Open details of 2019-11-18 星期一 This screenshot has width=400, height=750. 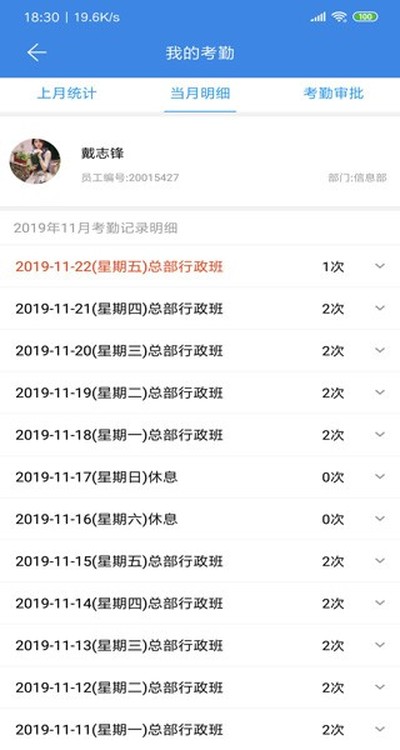(200, 435)
